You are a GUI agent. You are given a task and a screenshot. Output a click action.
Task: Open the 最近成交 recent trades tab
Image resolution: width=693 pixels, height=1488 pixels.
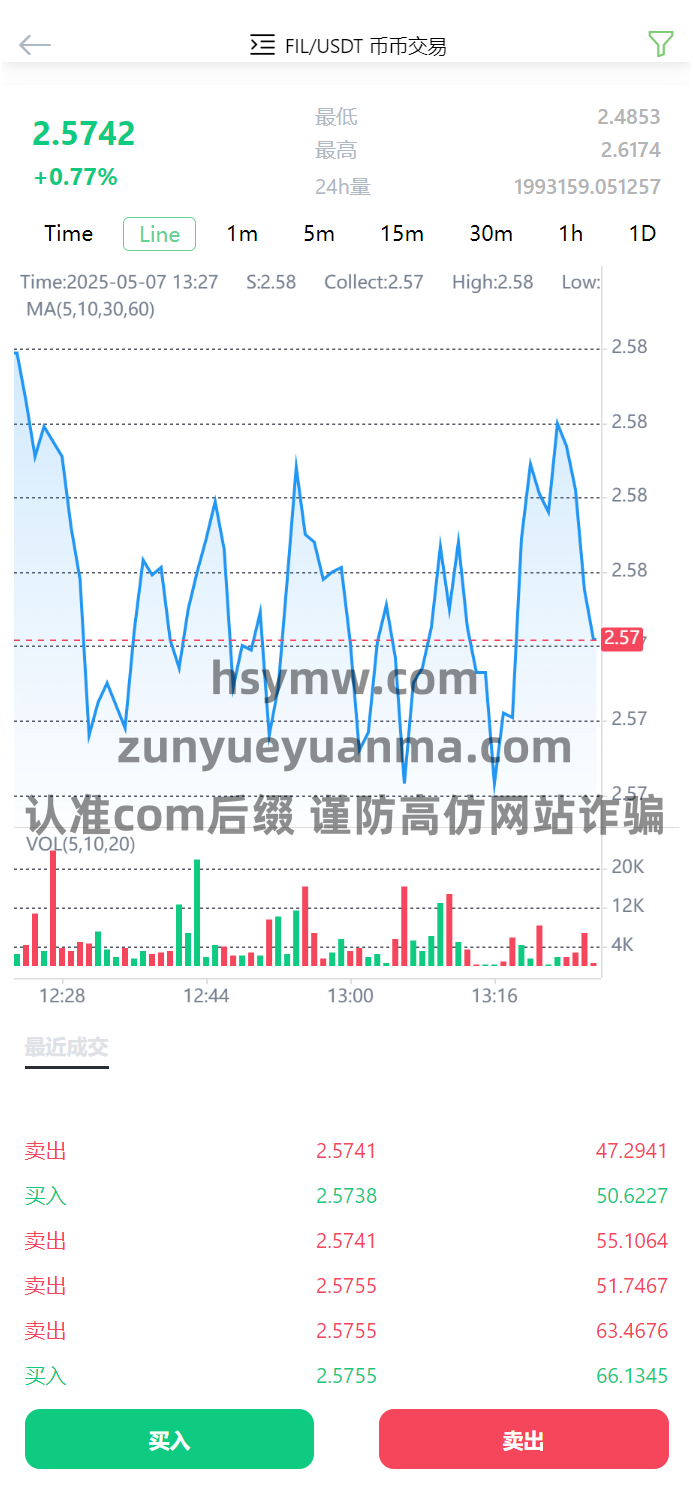[x=66, y=1048]
